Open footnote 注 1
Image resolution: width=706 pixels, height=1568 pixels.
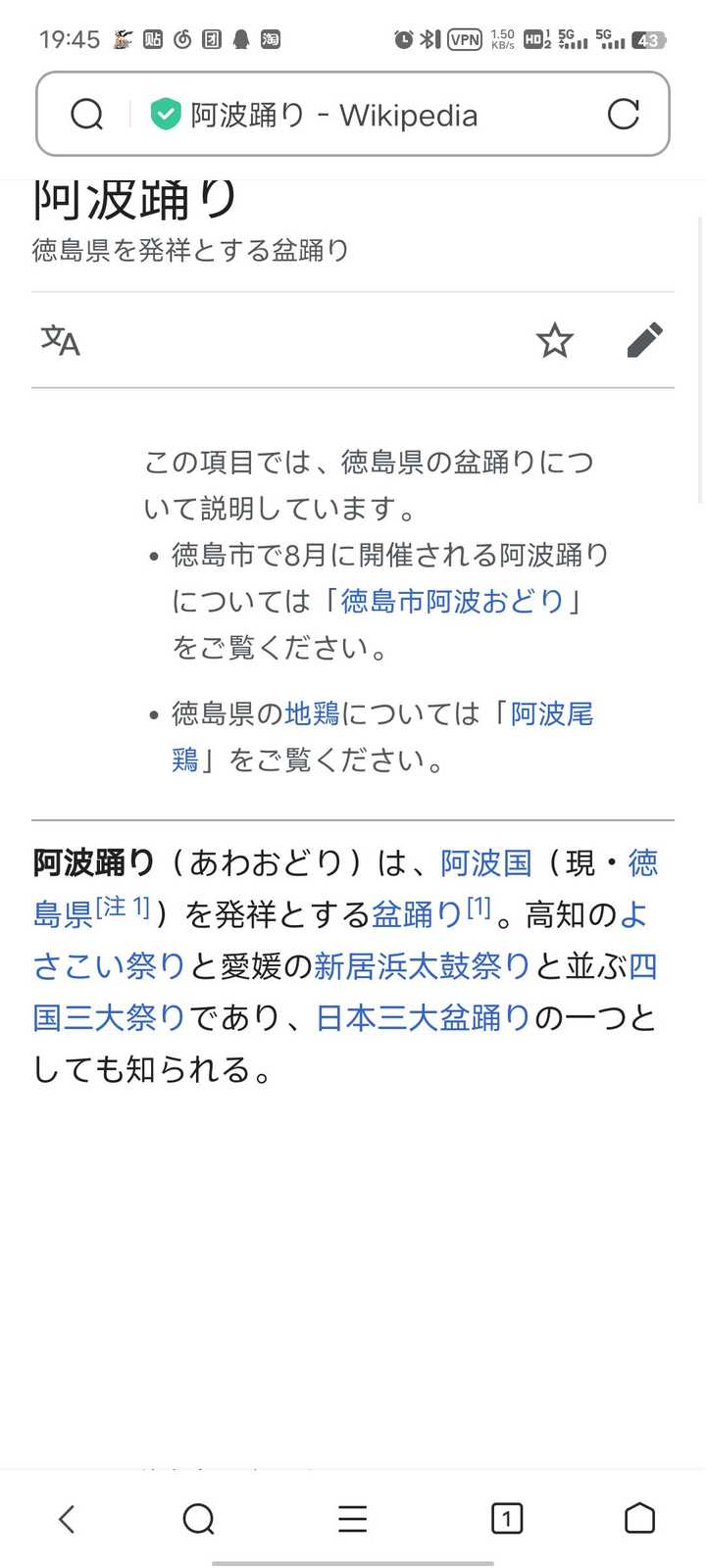click(x=123, y=906)
